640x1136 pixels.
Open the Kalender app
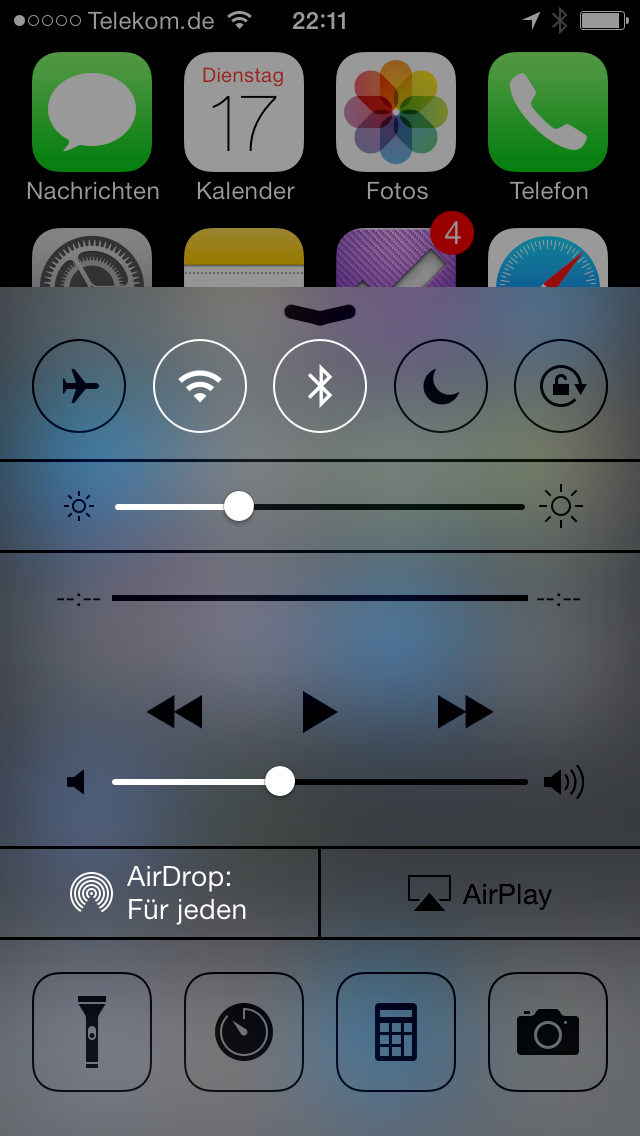pyautogui.click(x=244, y=112)
